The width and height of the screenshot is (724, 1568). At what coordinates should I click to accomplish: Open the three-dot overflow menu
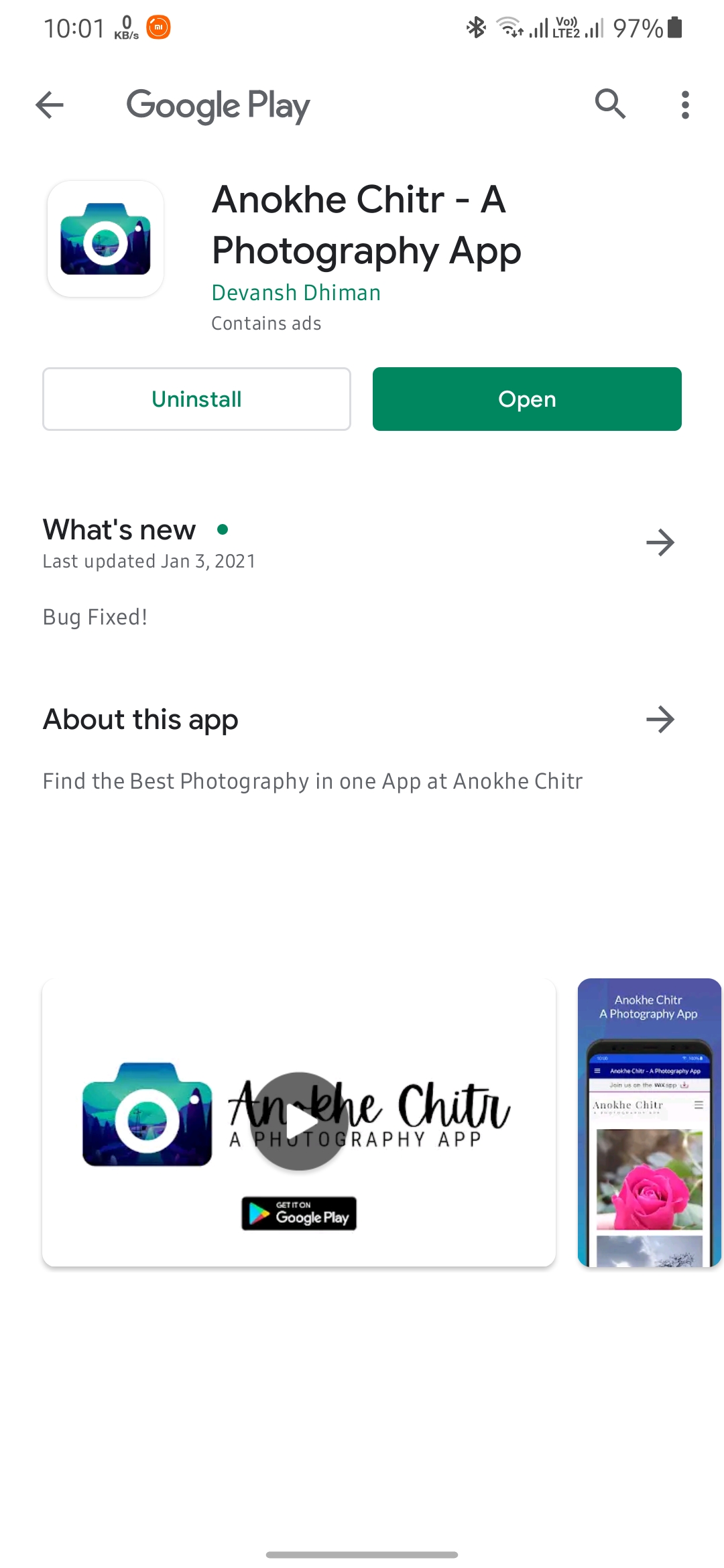click(684, 105)
